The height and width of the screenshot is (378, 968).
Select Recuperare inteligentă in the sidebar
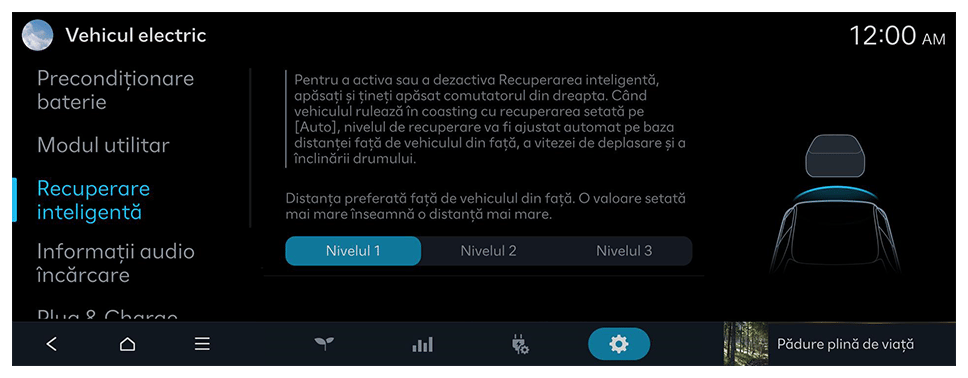coord(93,200)
